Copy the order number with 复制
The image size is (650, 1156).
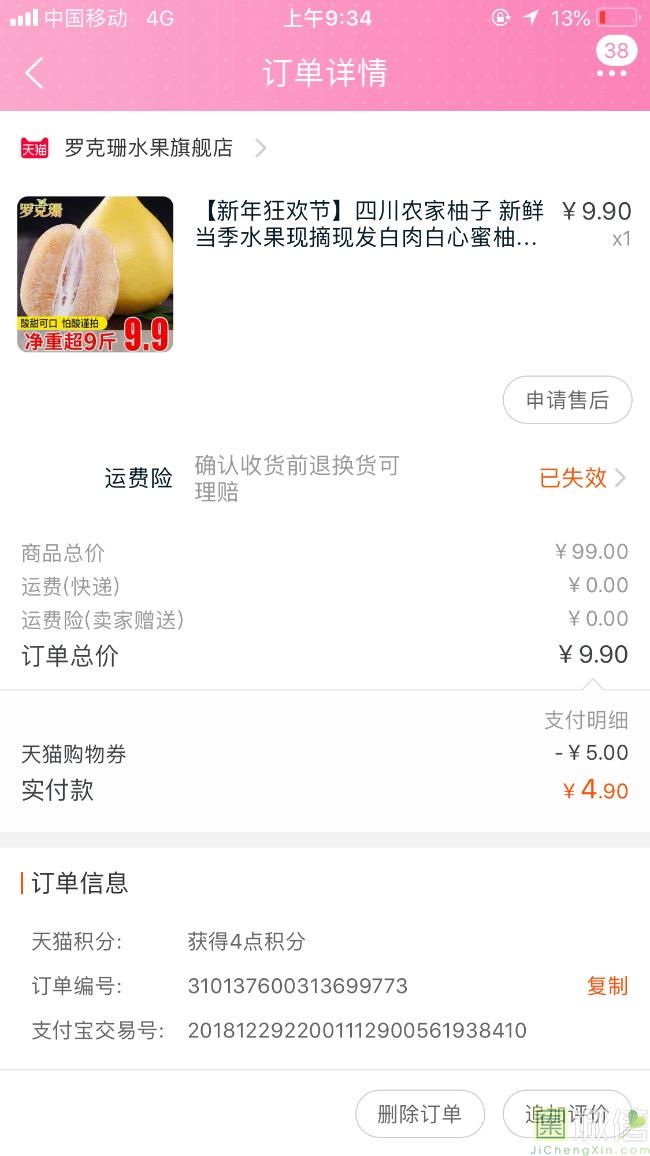pos(607,986)
